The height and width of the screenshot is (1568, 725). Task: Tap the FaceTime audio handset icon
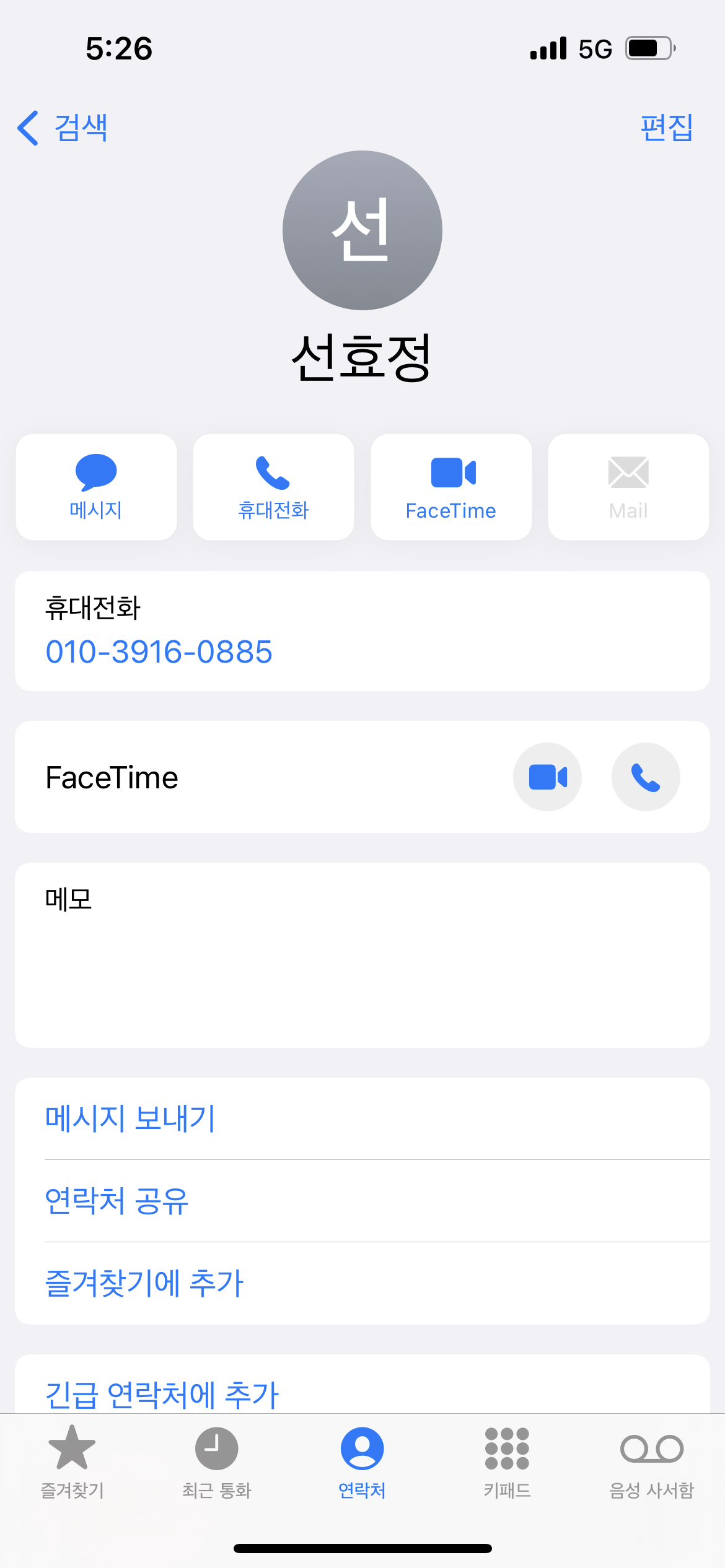pos(646,777)
